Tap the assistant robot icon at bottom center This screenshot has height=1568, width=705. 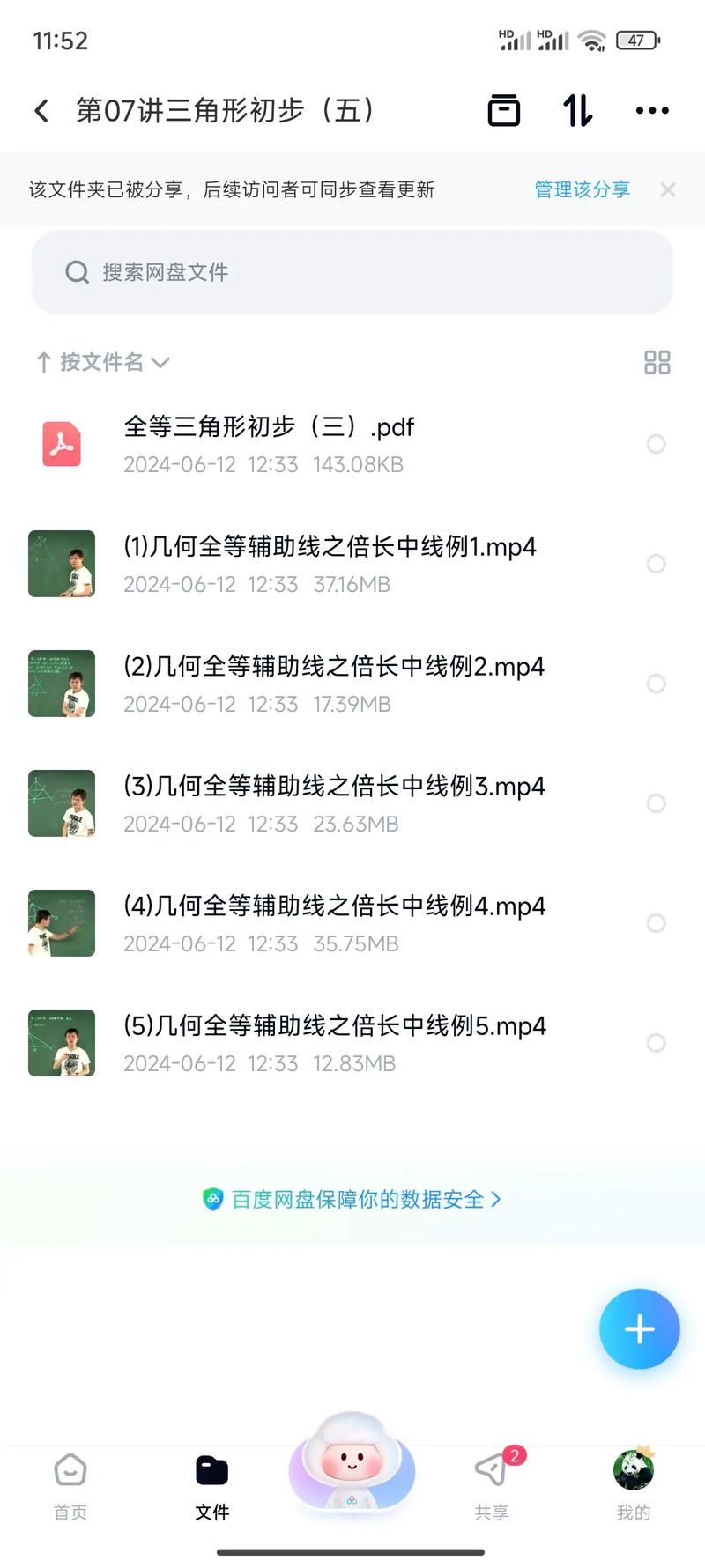click(x=352, y=1462)
